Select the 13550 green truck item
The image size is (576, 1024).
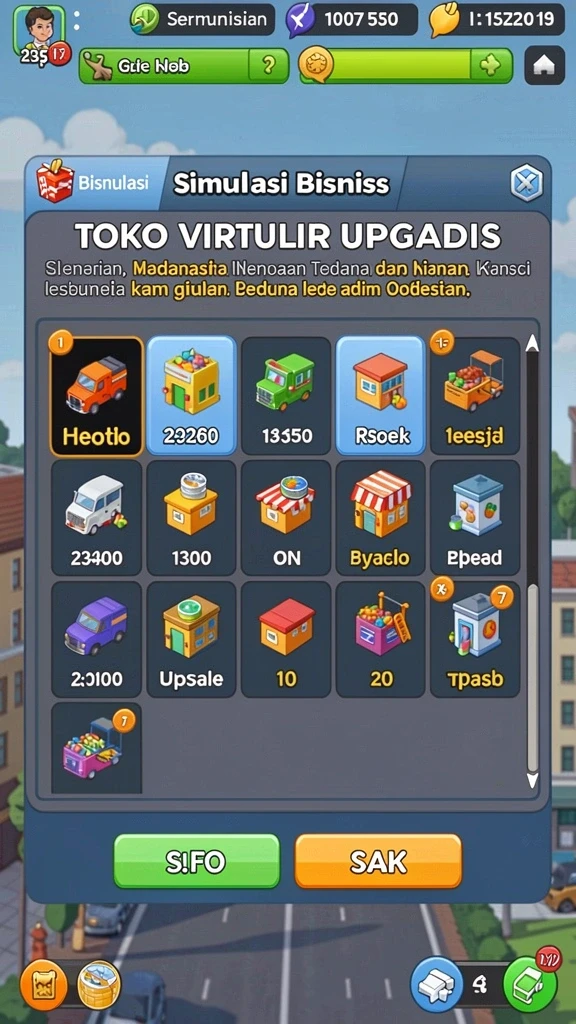(x=286, y=396)
